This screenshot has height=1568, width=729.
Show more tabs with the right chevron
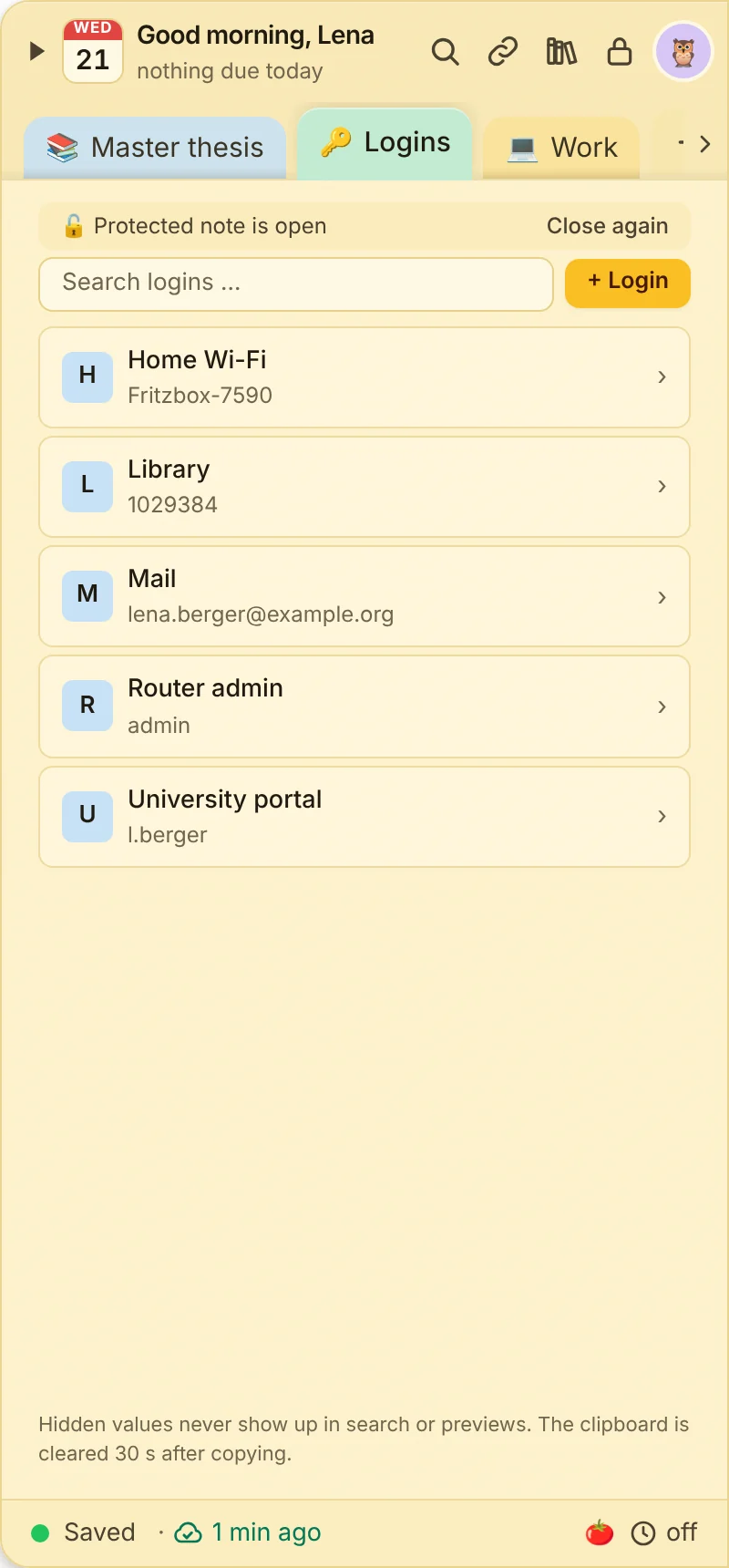point(704,144)
